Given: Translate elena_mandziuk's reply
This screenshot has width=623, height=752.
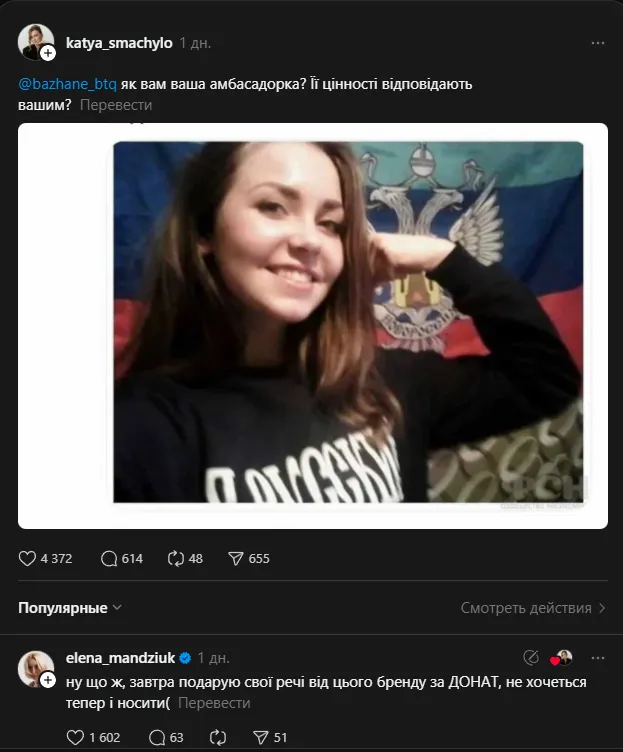Looking at the screenshot, I should 219,703.
